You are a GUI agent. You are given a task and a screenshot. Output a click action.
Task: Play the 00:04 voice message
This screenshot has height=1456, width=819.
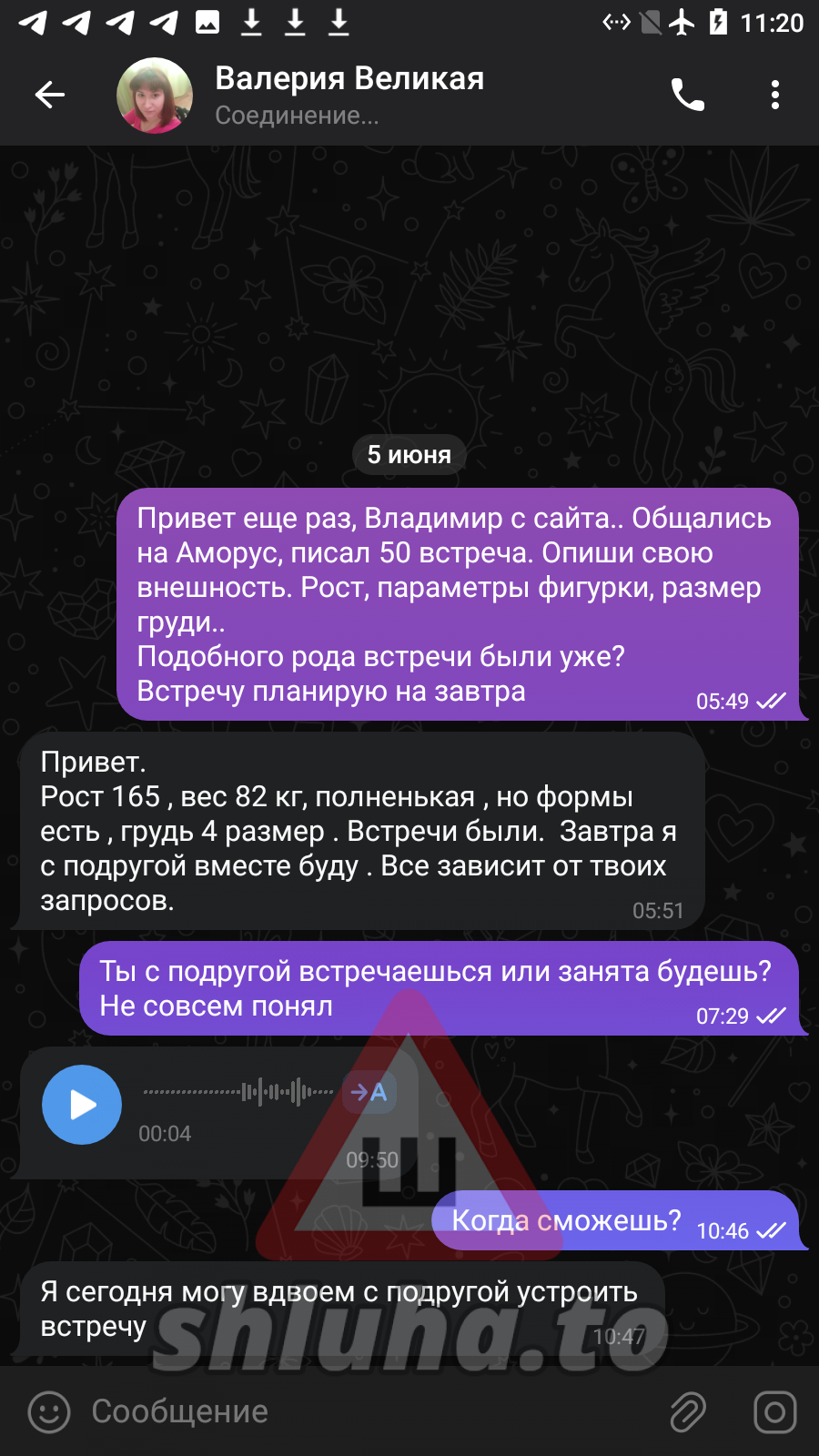pyautogui.click(x=82, y=1104)
